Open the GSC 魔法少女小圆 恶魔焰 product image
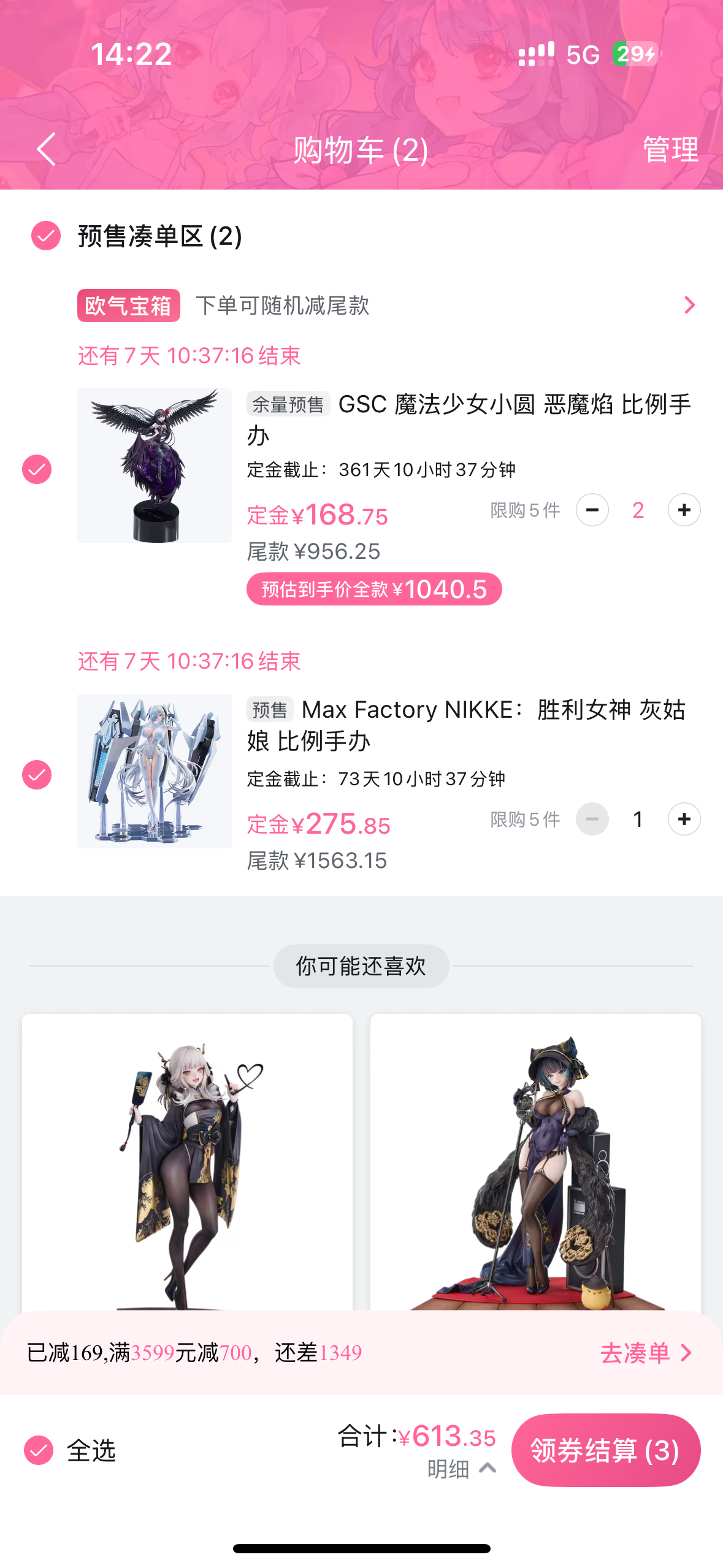This screenshot has height=1568, width=723. point(154,465)
